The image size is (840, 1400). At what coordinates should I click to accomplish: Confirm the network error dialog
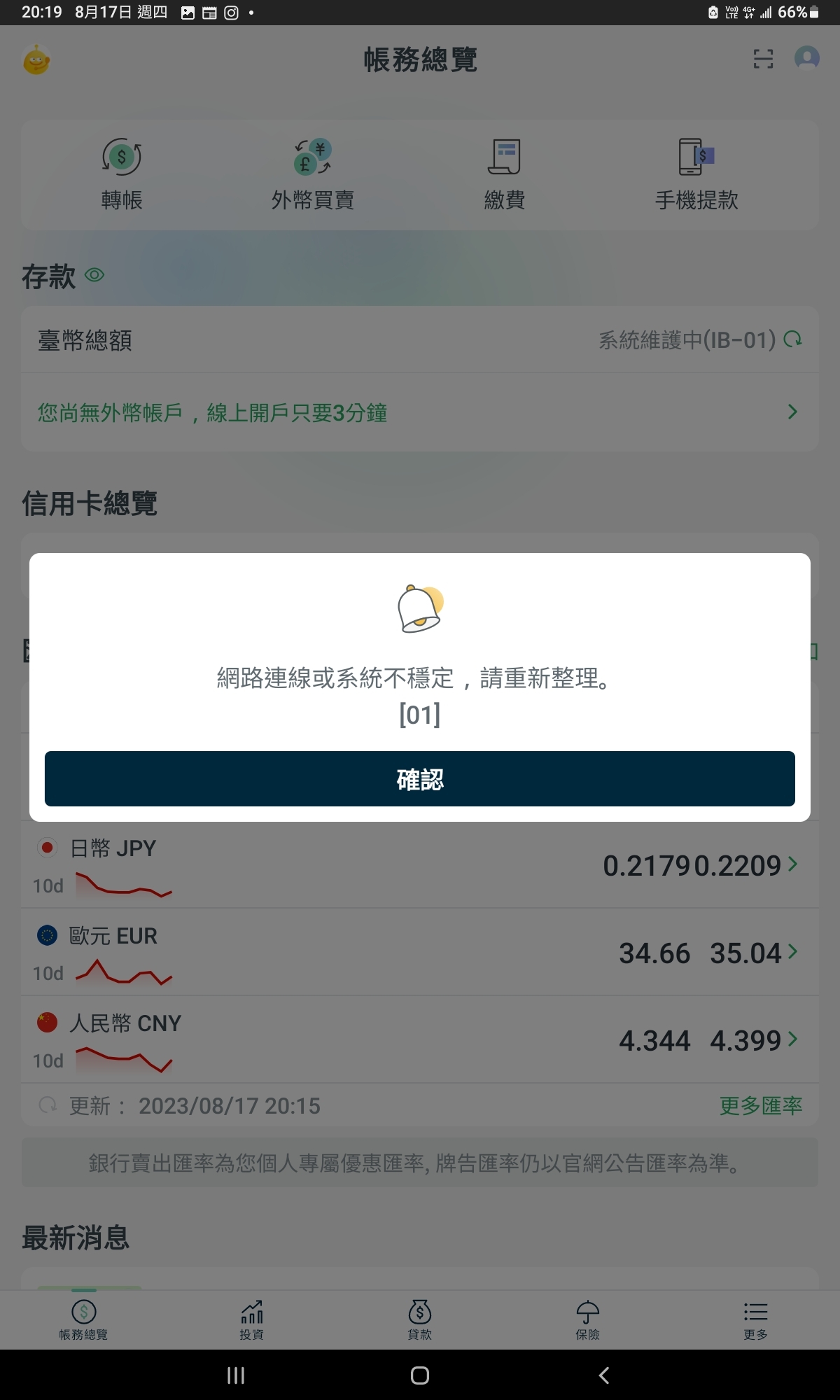click(x=420, y=779)
